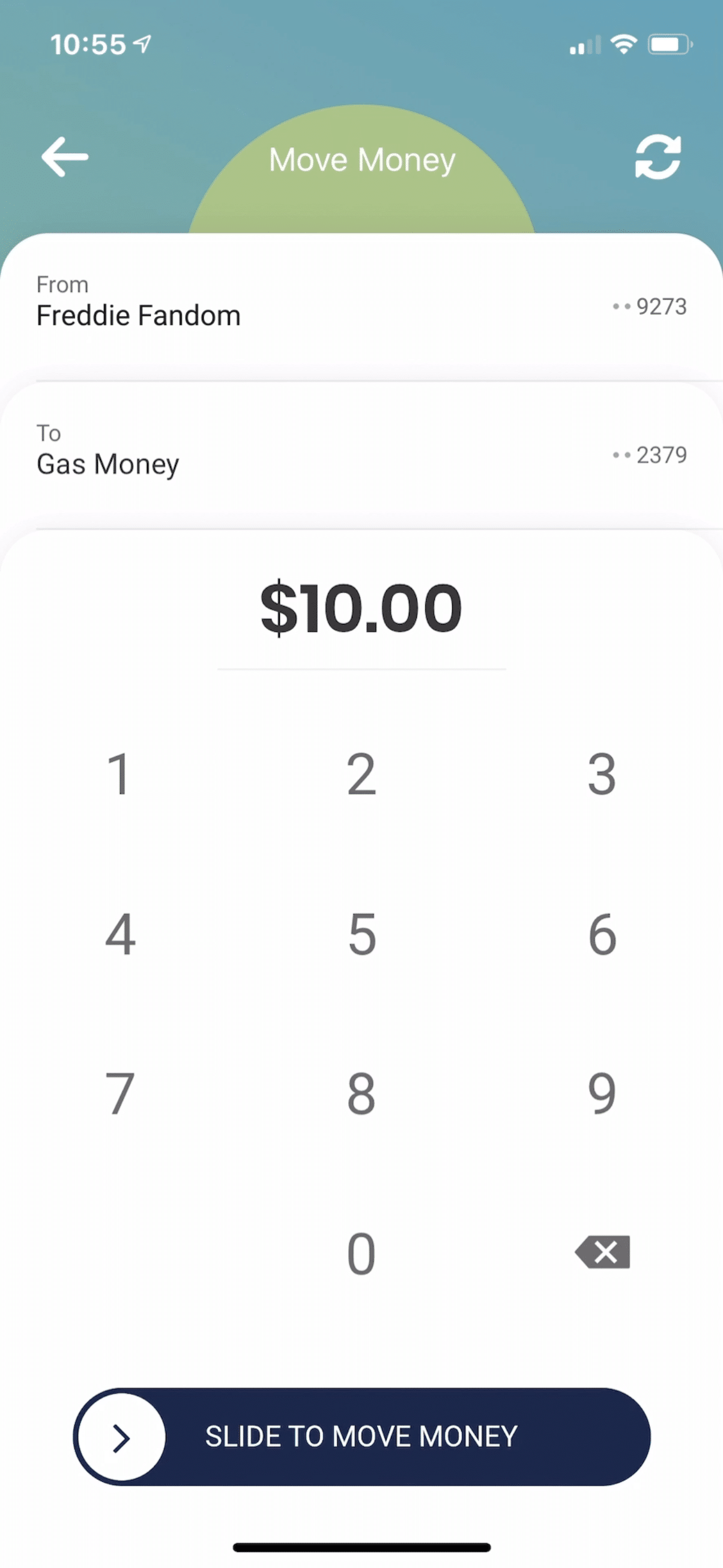Enter digit 9 on the keypad
723x1568 pixels.
[x=602, y=1094]
